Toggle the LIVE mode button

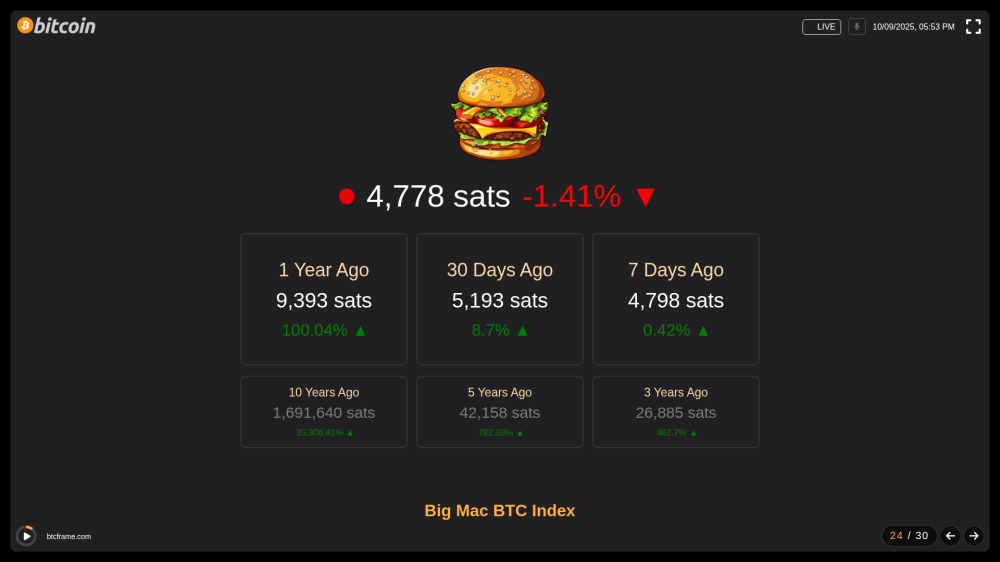[821, 27]
